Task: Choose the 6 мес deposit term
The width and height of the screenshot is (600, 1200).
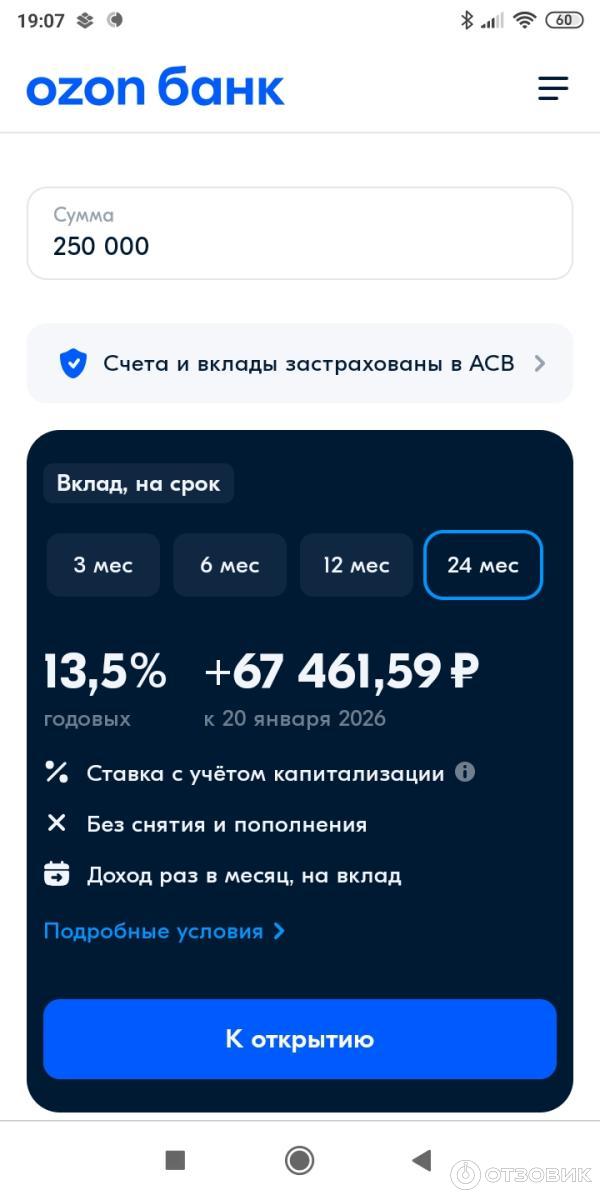Action: (x=229, y=565)
